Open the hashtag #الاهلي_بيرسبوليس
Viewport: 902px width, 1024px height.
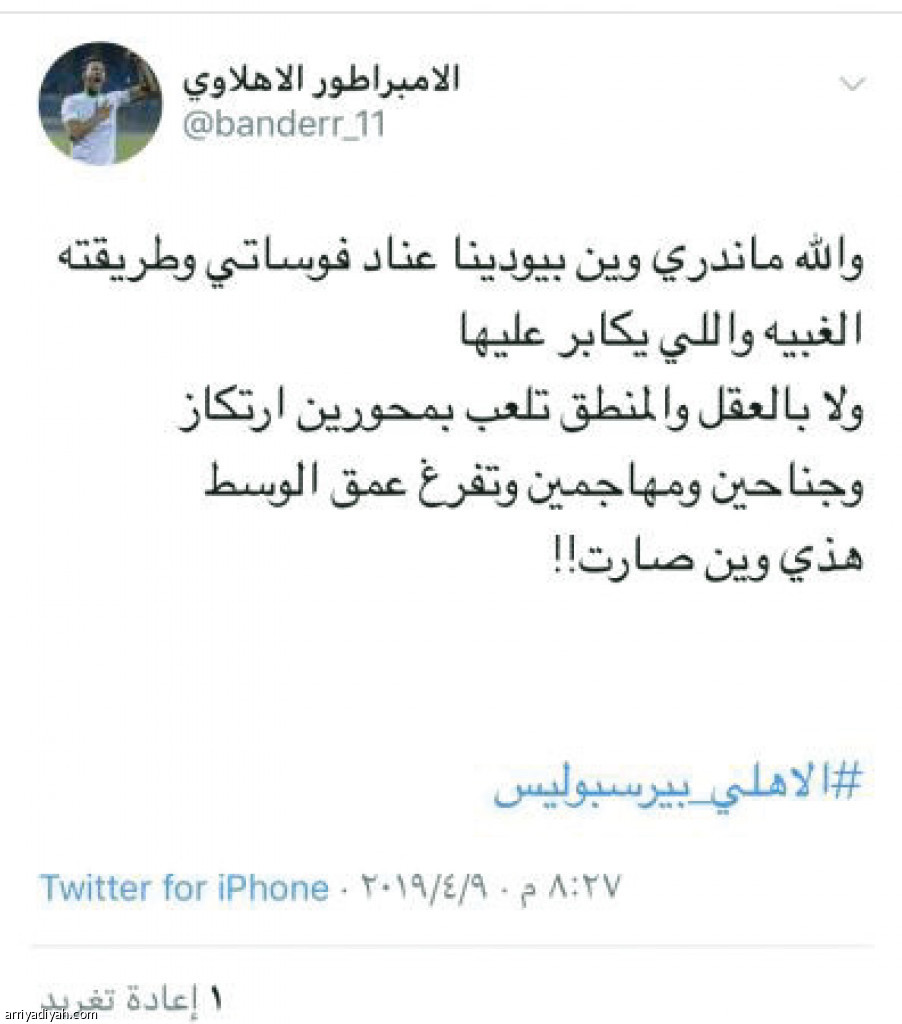point(677,784)
